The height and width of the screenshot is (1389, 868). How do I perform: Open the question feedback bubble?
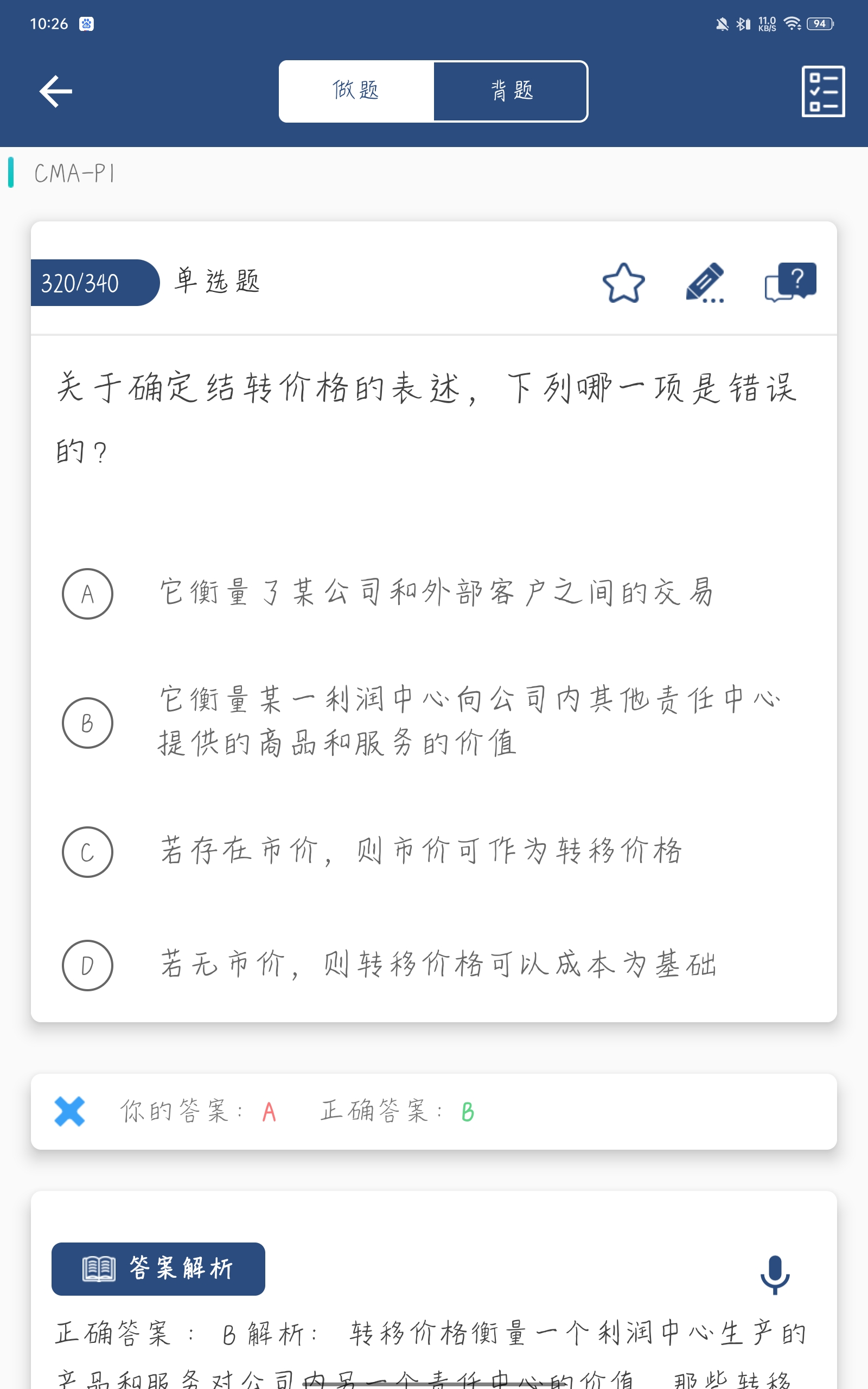pyautogui.click(x=790, y=282)
